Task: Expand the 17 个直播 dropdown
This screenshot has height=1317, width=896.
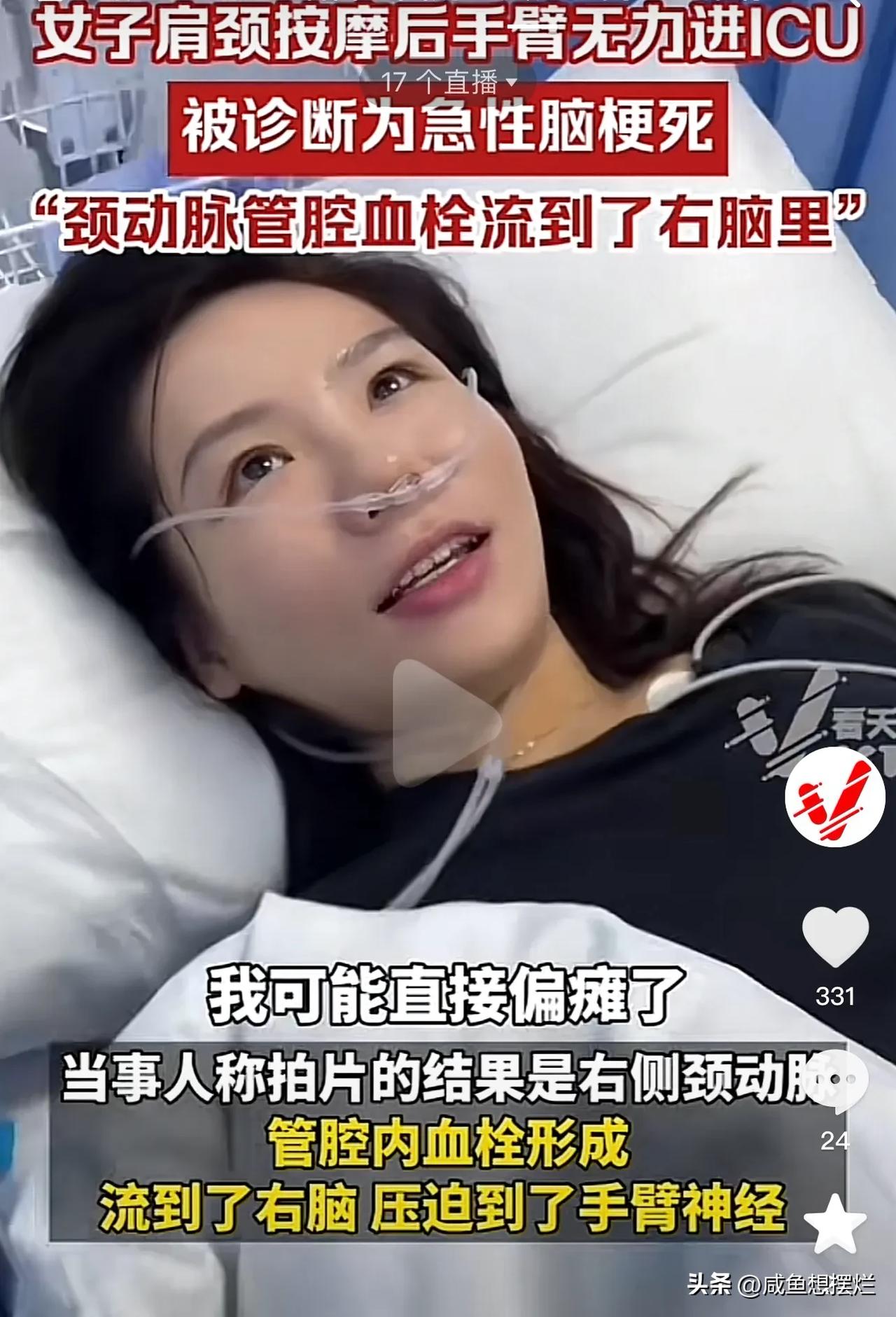Action: pyautogui.click(x=449, y=83)
